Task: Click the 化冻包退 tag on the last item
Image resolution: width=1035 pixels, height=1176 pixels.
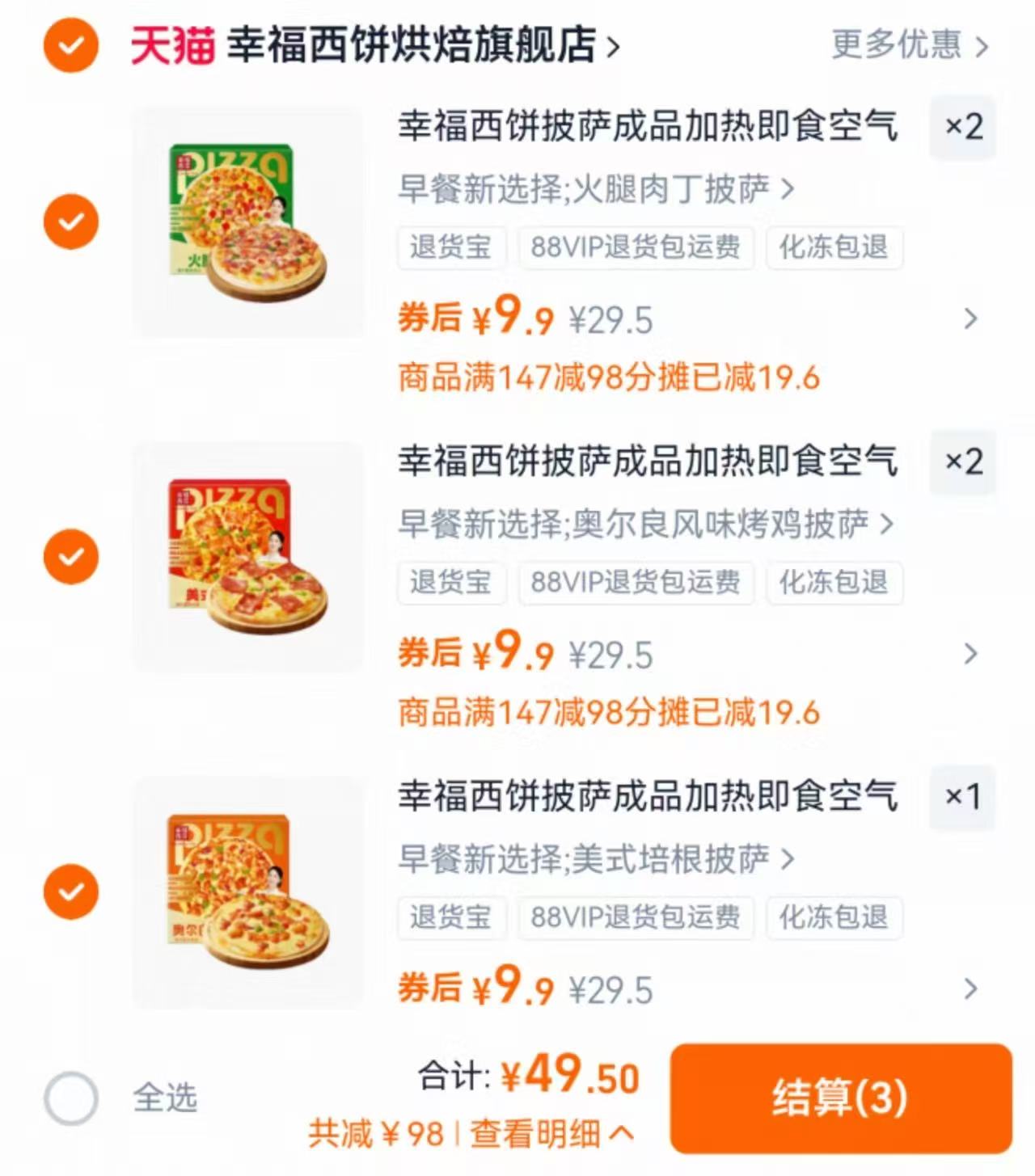Action: pyautogui.click(x=834, y=918)
